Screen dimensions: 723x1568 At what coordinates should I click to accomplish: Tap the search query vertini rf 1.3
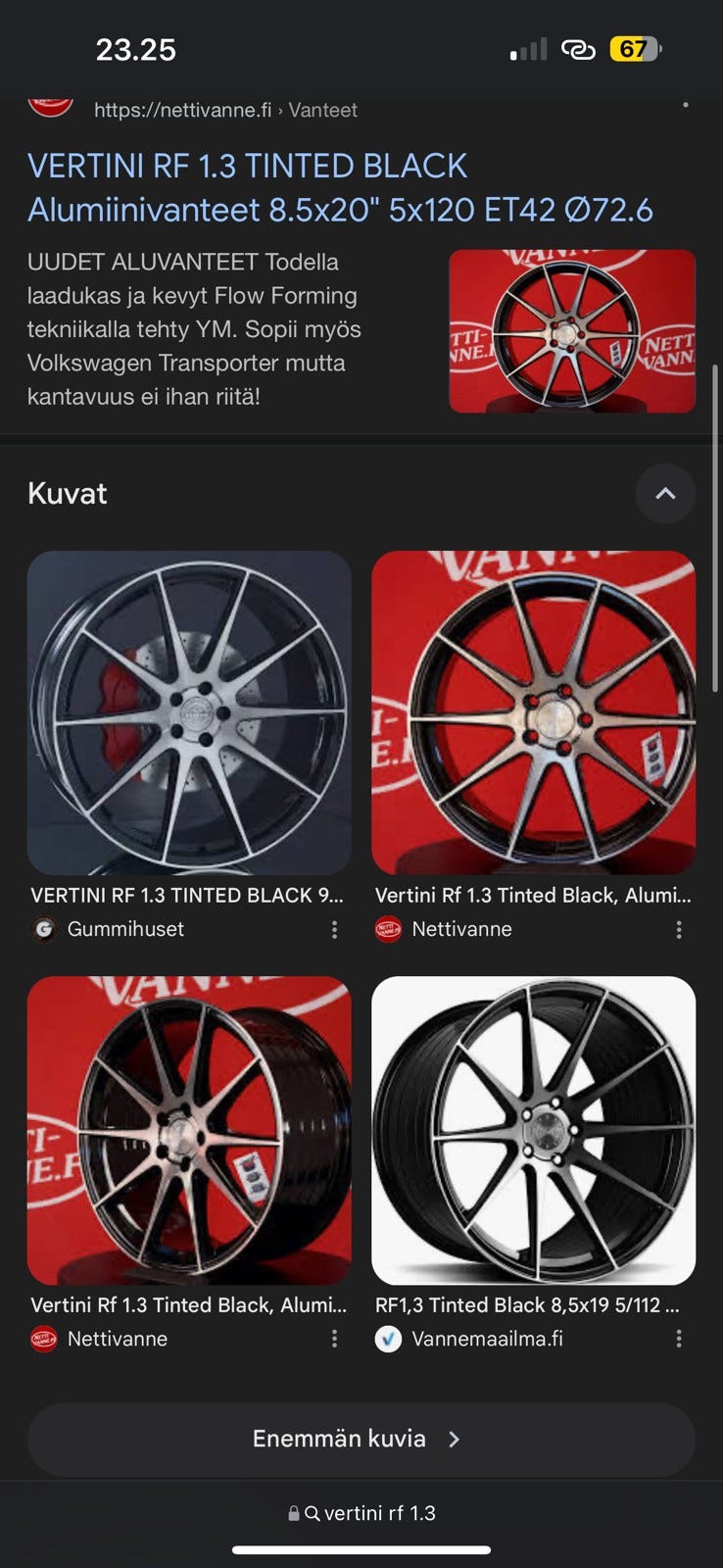[382, 1512]
